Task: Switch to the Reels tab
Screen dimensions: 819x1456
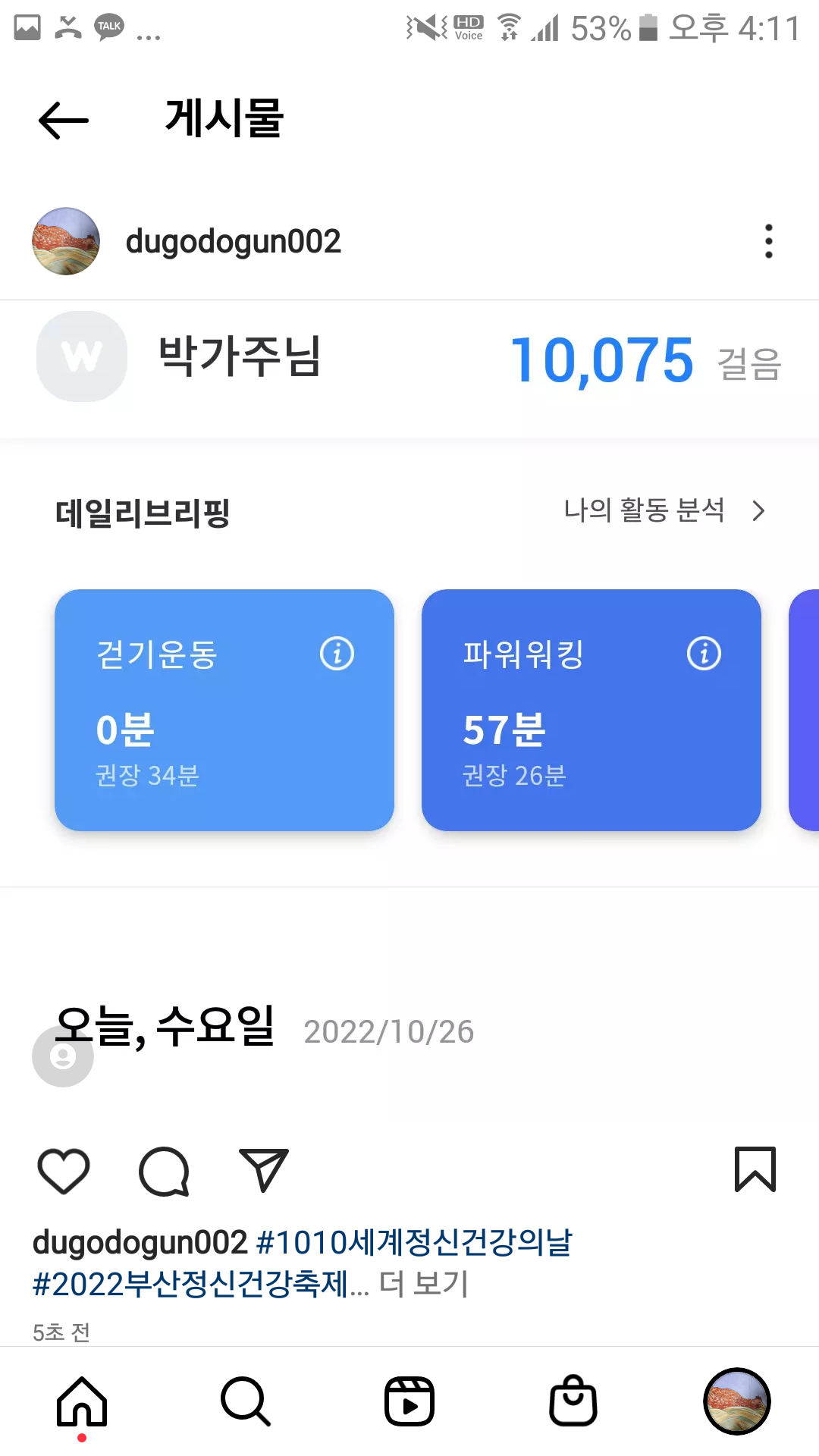Action: tap(409, 1401)
